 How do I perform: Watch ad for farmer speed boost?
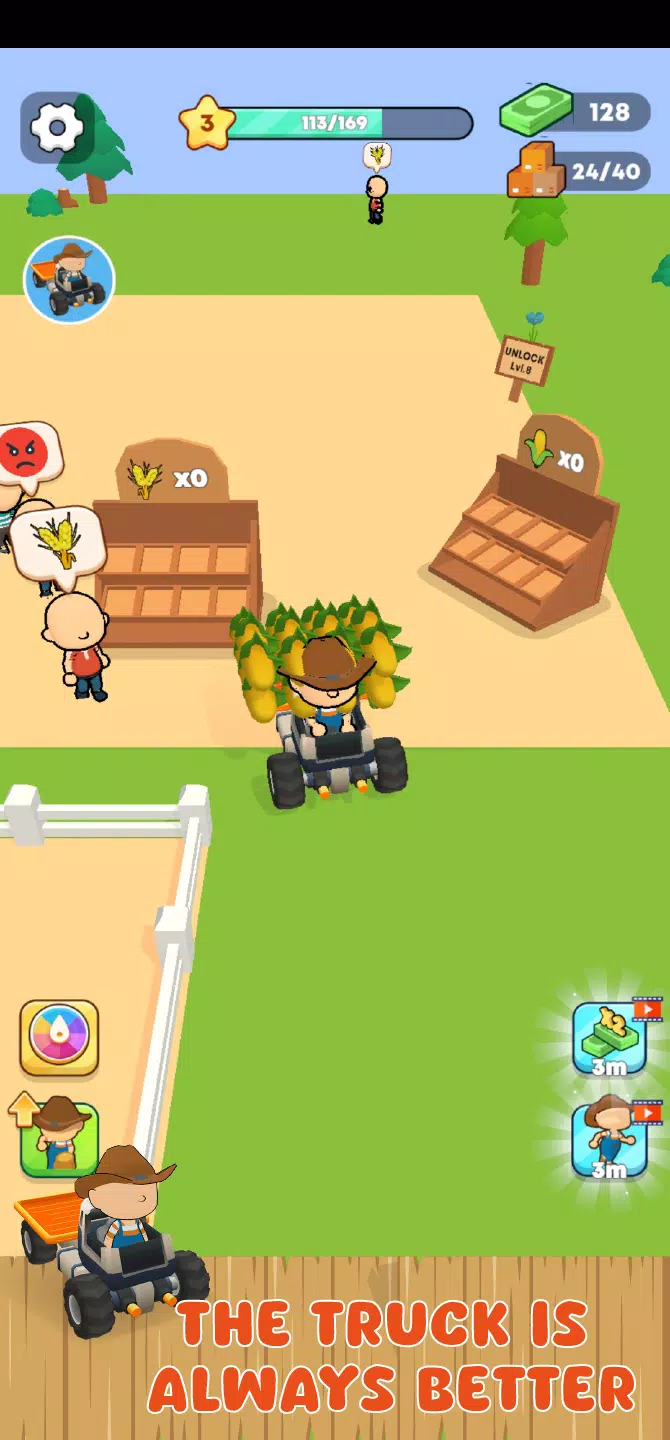610,1141
